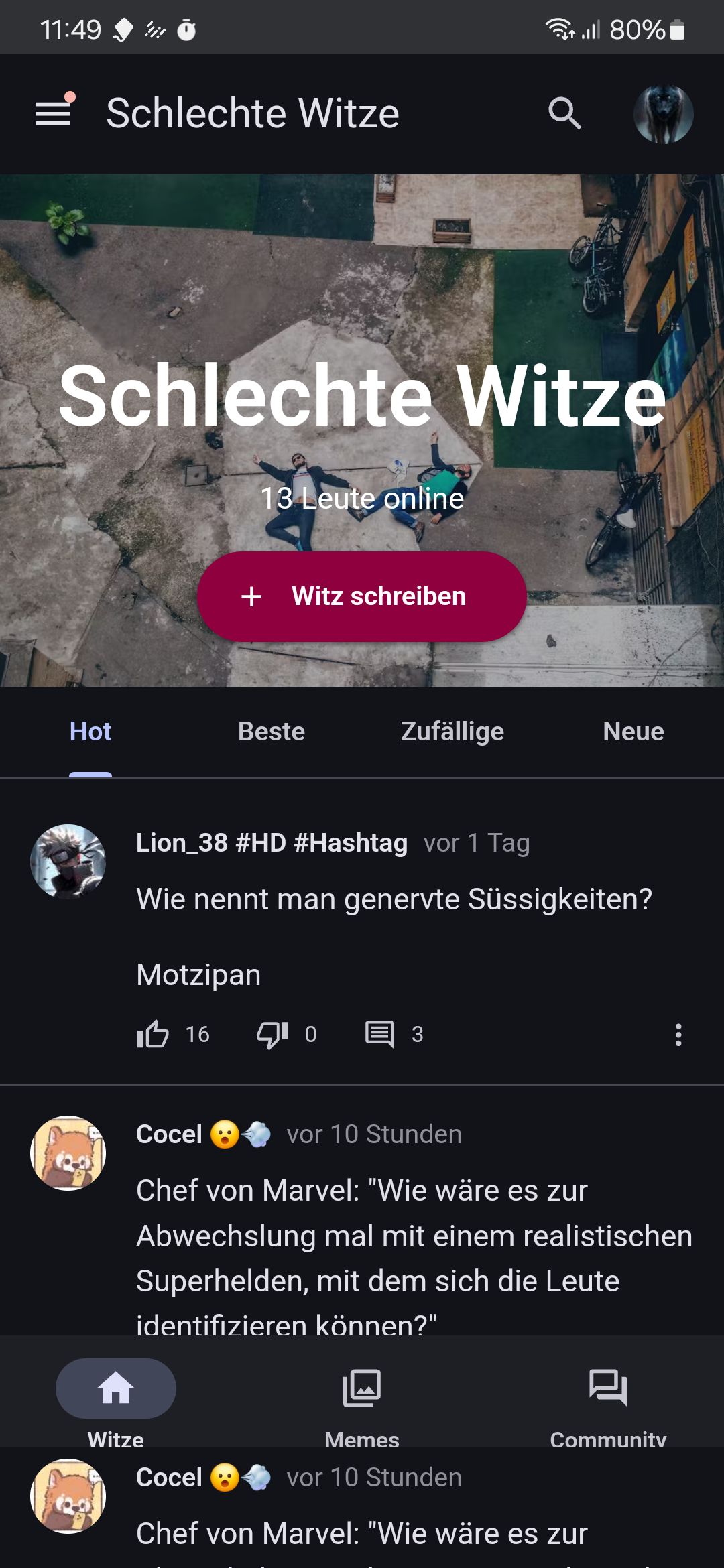This screenshot has width=724, height=1568.
Task: Tap the Witz schreiben button
Action: tap(362, 596)
